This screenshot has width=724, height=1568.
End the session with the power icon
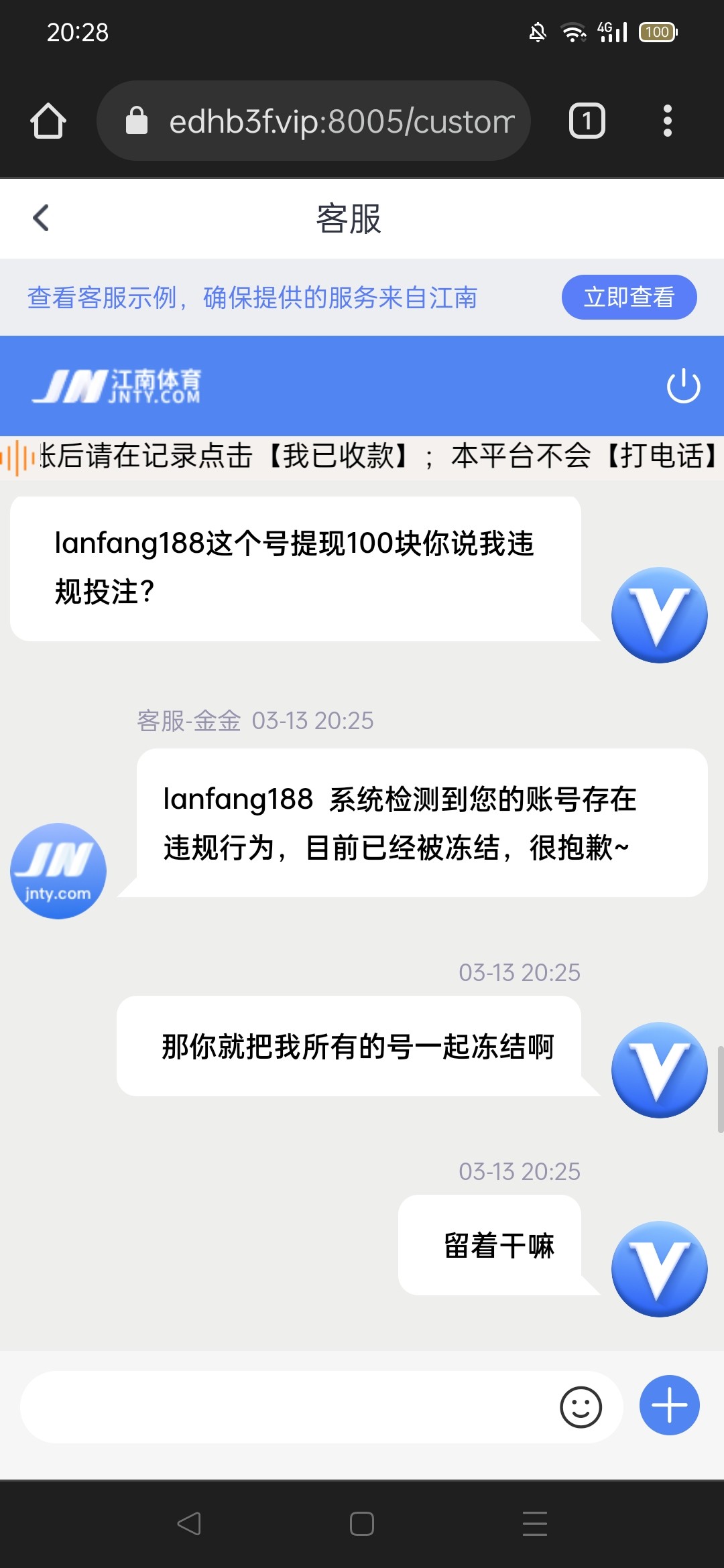point(683,385)
